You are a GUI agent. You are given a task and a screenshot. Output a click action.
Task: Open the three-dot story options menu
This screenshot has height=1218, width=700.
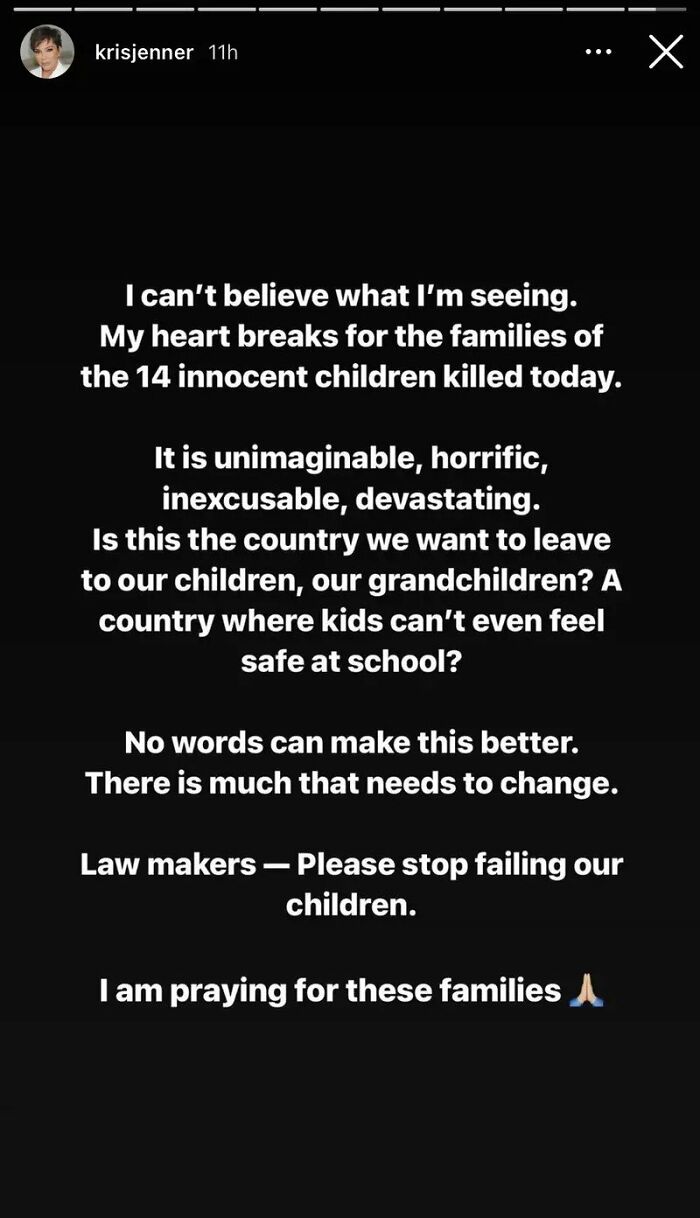tap(598, 51)
